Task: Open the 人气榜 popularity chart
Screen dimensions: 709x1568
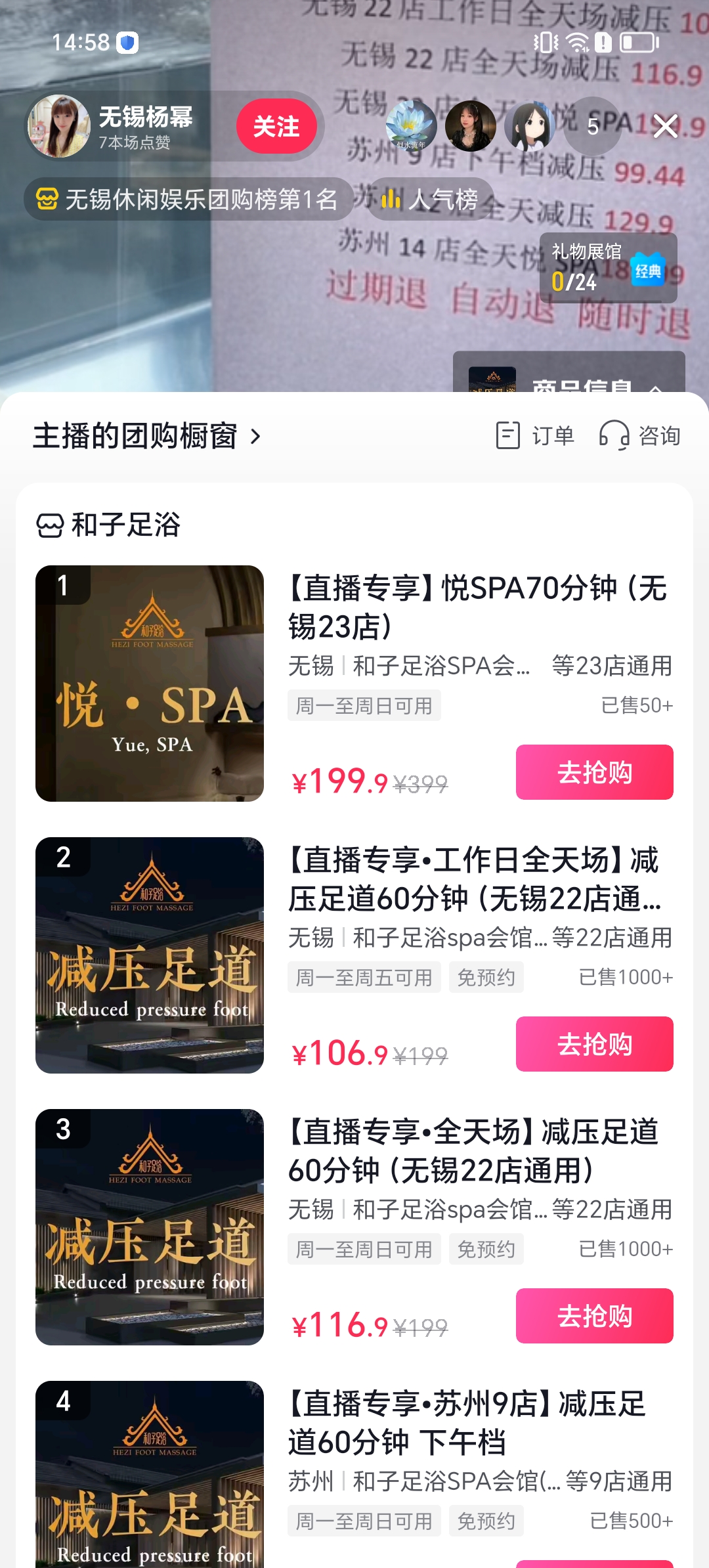Action: [x=431, y=199]
